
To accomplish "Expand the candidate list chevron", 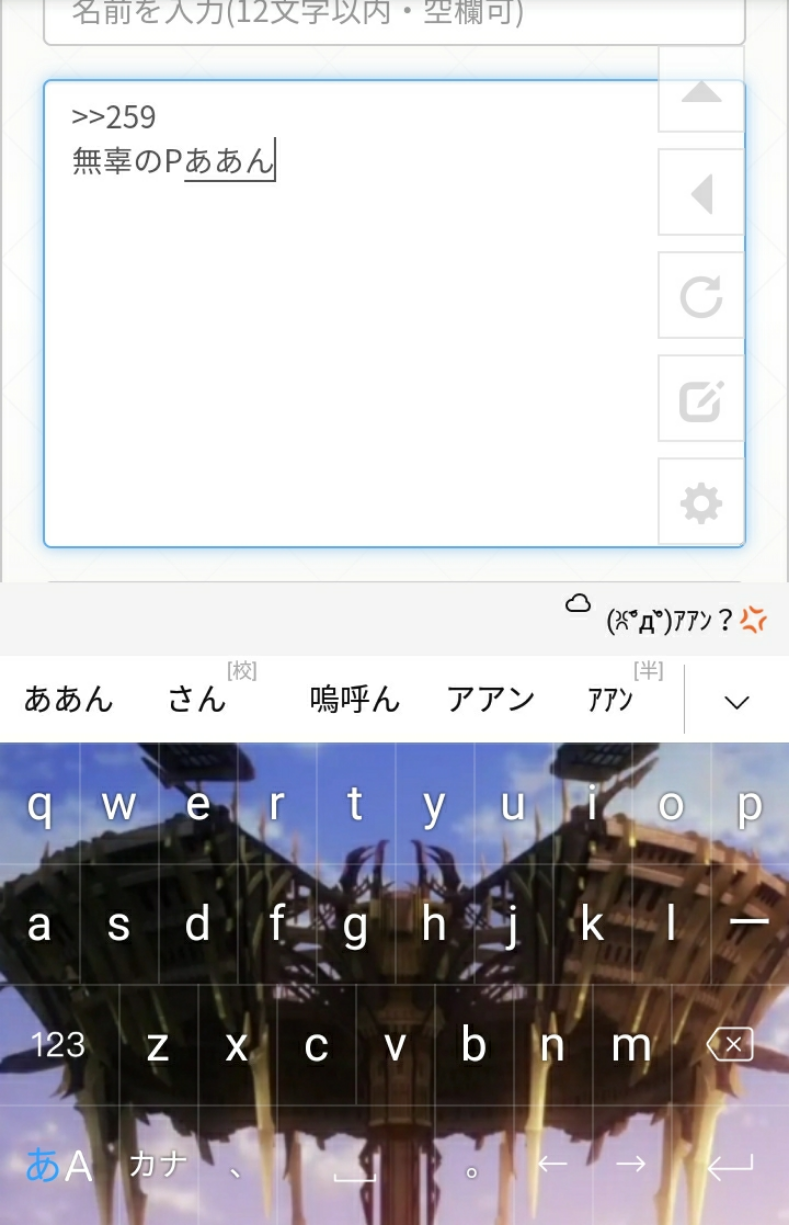I will click(x=737, y=701).
